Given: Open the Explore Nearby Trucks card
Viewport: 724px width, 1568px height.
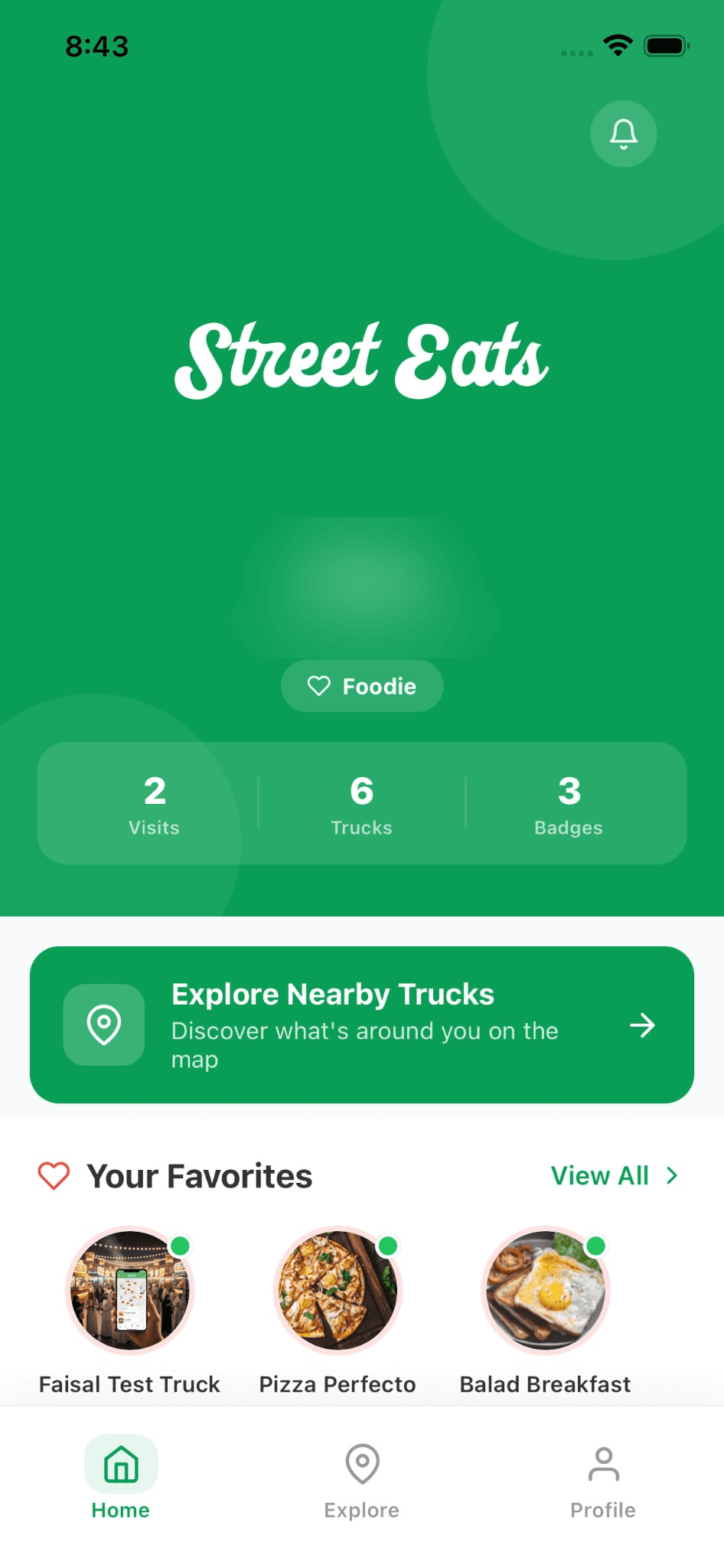Looking at the screenshot, I should [361, 1024].
